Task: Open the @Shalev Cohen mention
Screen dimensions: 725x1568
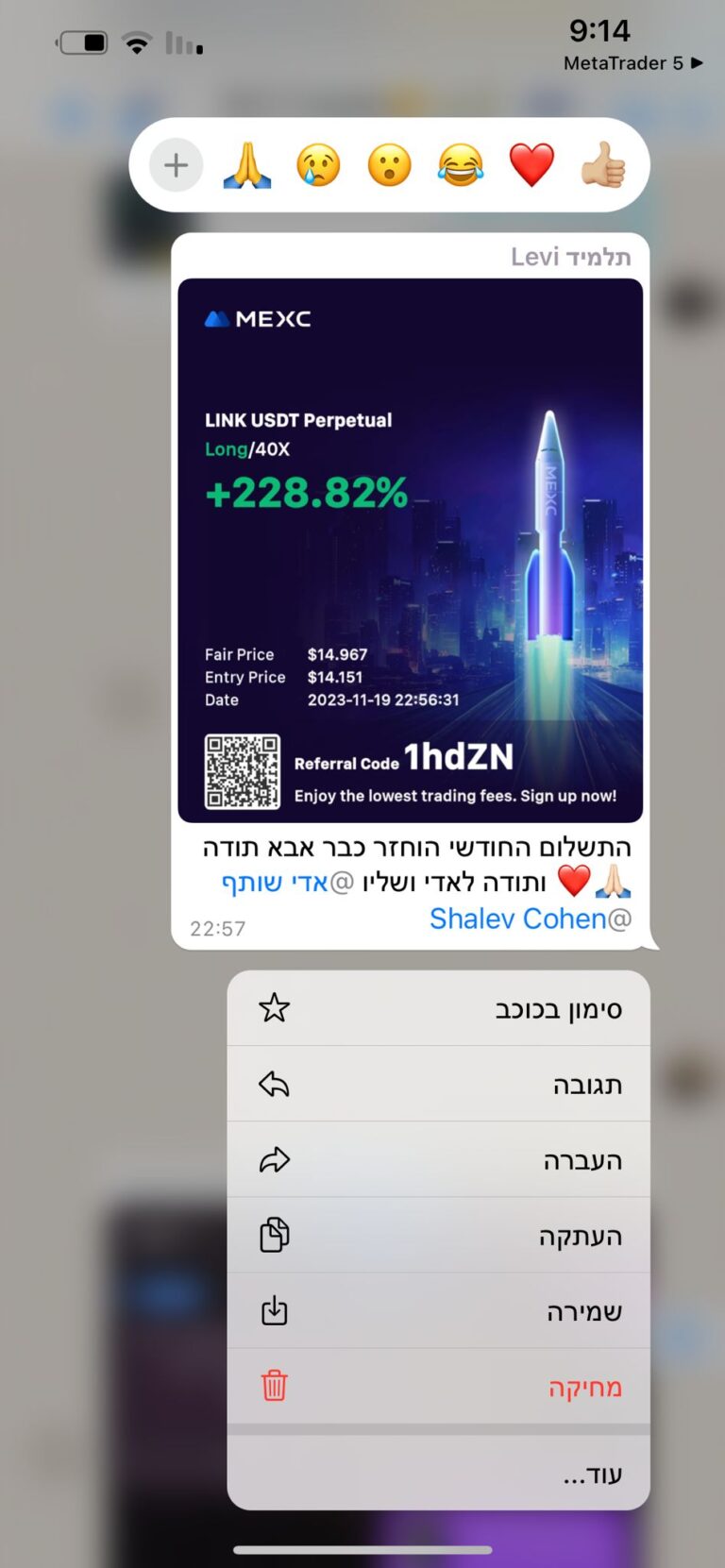Action: pos(530,919)
